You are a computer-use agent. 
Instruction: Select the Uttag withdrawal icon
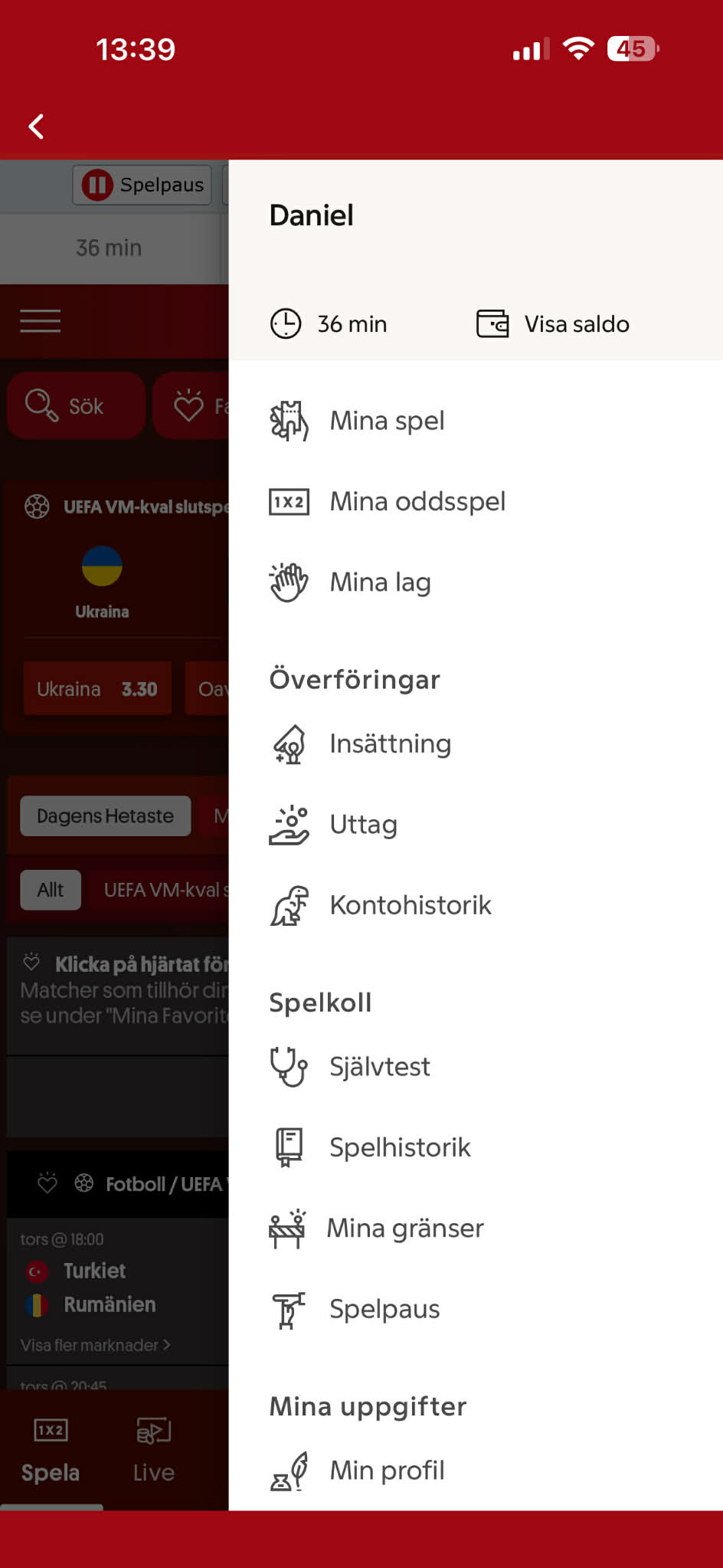pyautogui.click(x=288, y=825)
